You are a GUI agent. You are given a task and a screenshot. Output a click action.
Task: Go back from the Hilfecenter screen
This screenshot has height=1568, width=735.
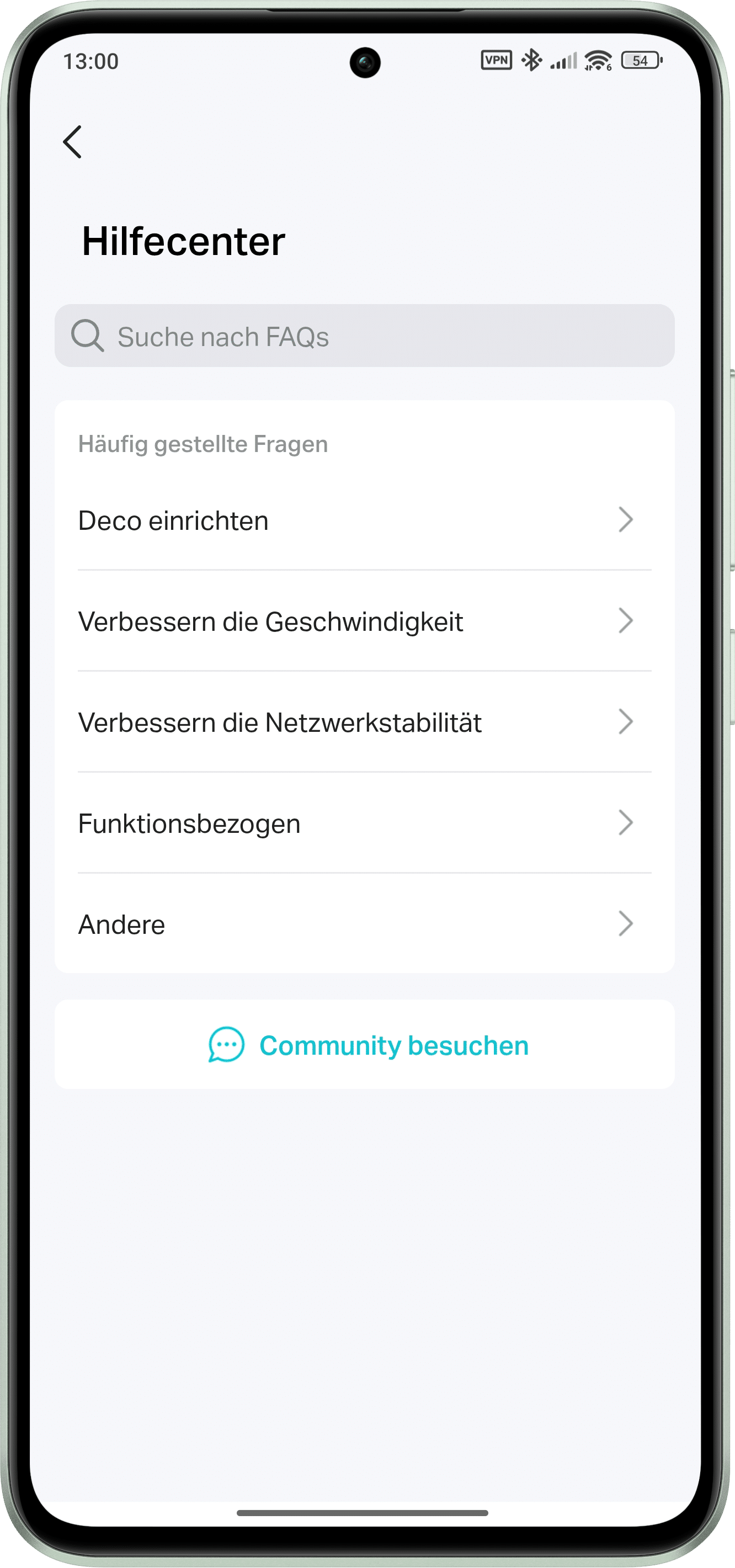pos(72,142)
